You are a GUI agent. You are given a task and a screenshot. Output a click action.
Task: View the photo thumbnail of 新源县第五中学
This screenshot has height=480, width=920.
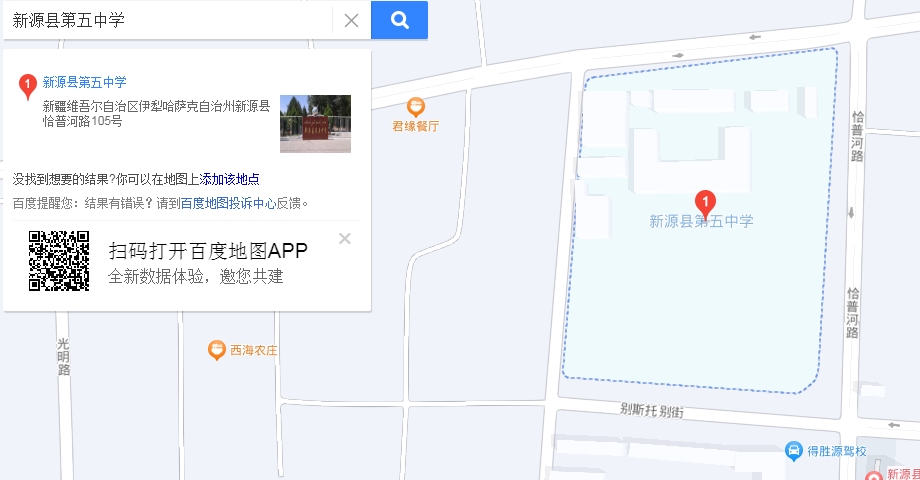(315, 124)
